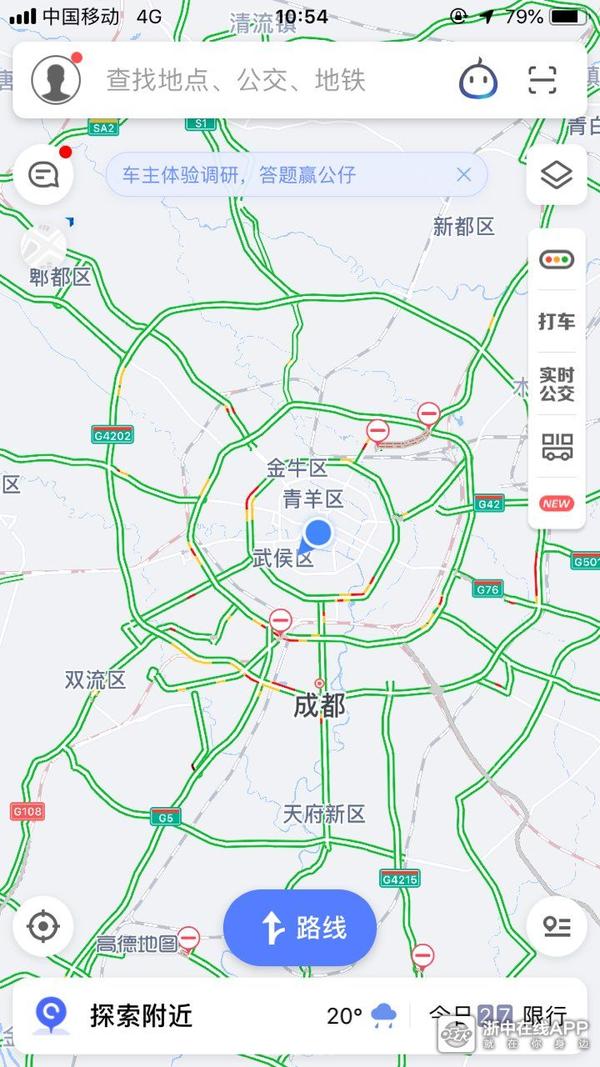Tap the road closure marker near 金牛区
Screen dimensions: 600x1067
(378, 432)
